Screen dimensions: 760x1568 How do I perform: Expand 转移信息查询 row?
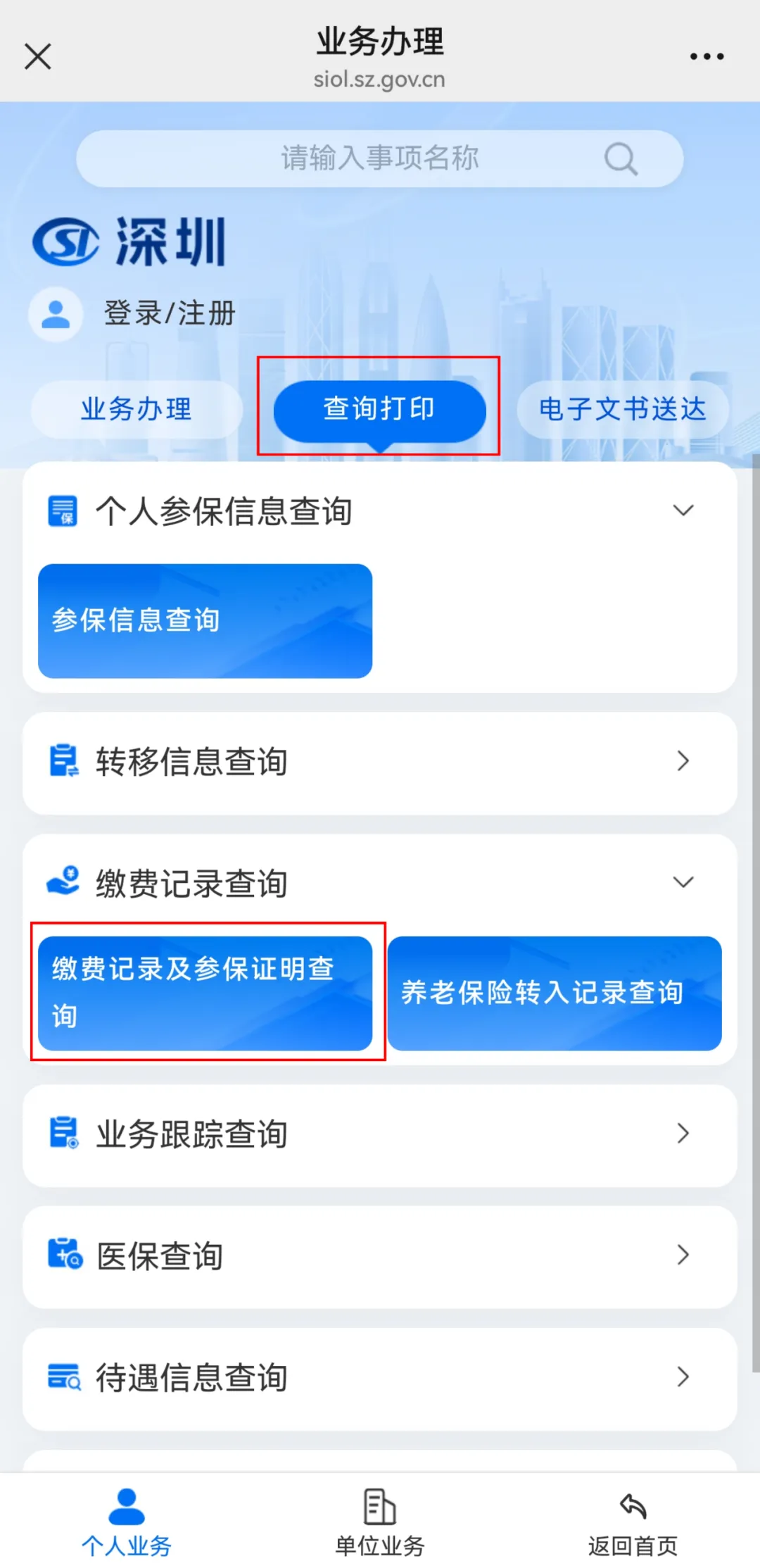(380, 763)
